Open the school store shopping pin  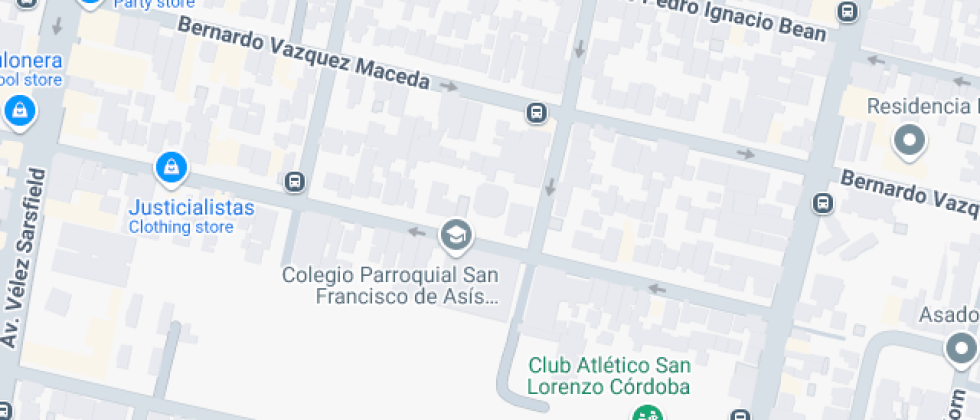[20, 111]
